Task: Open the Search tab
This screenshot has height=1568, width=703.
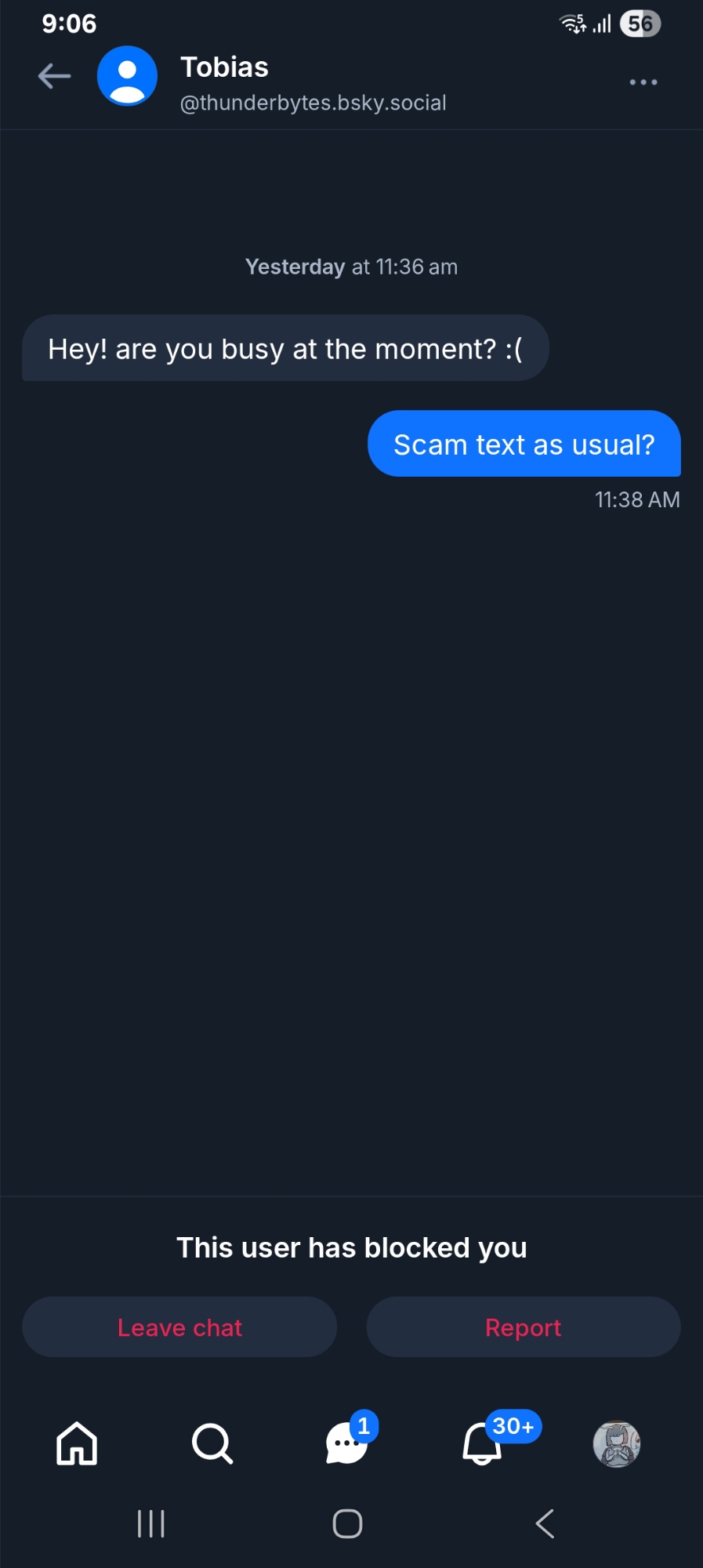Action: point(212,1443)
